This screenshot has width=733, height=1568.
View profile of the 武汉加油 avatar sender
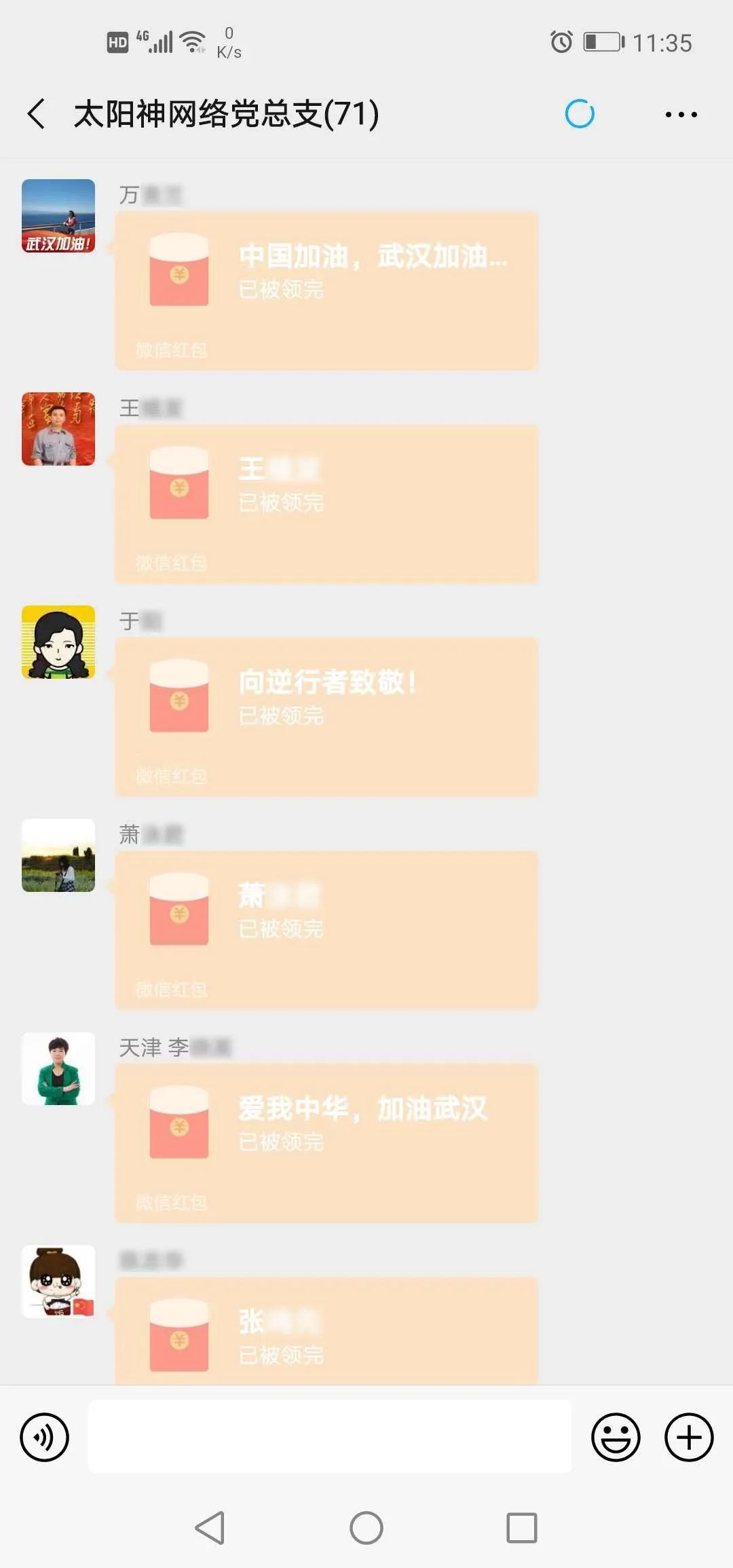coord(58,216)
